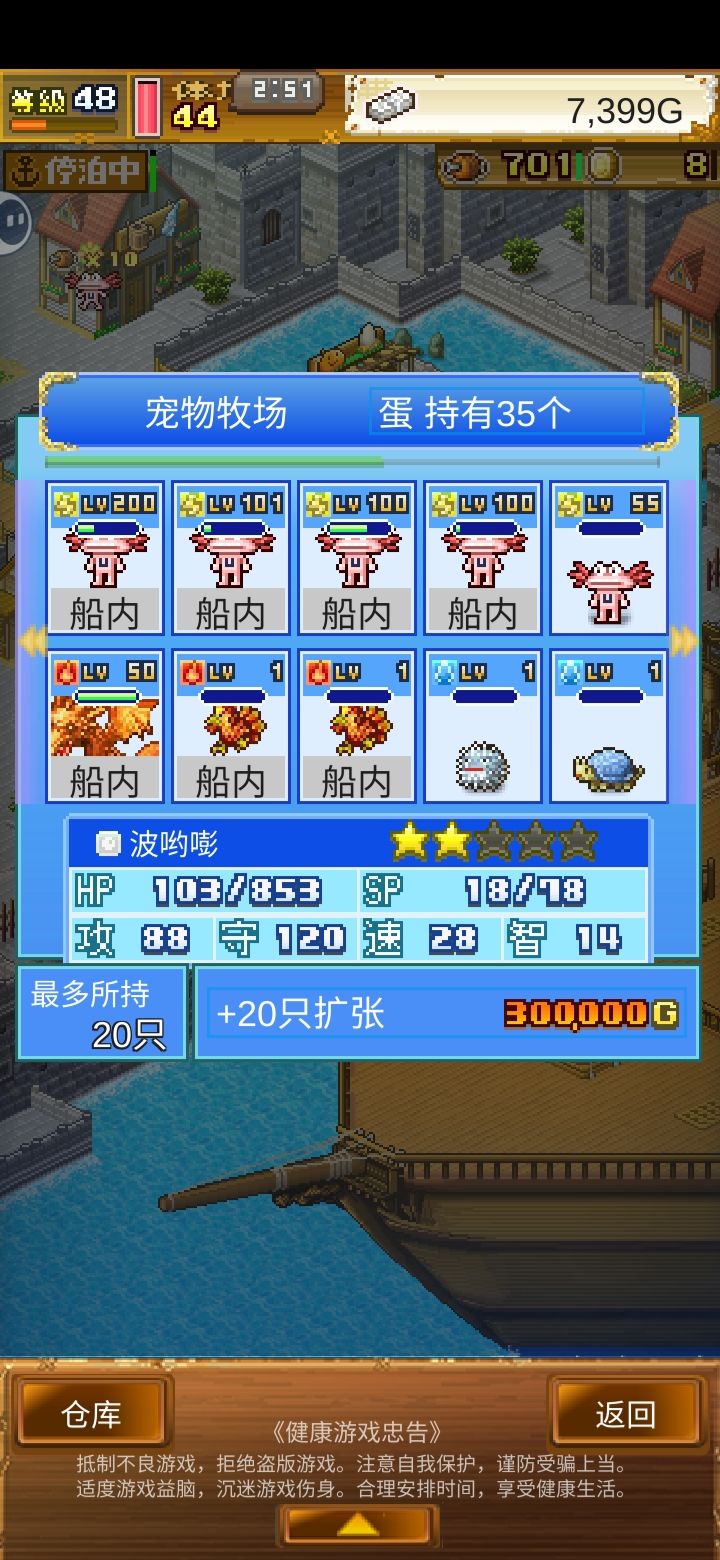Select the LV1 pufferfish pet
The width and height of the screenshot is (720, 1560).
[482, 723]
